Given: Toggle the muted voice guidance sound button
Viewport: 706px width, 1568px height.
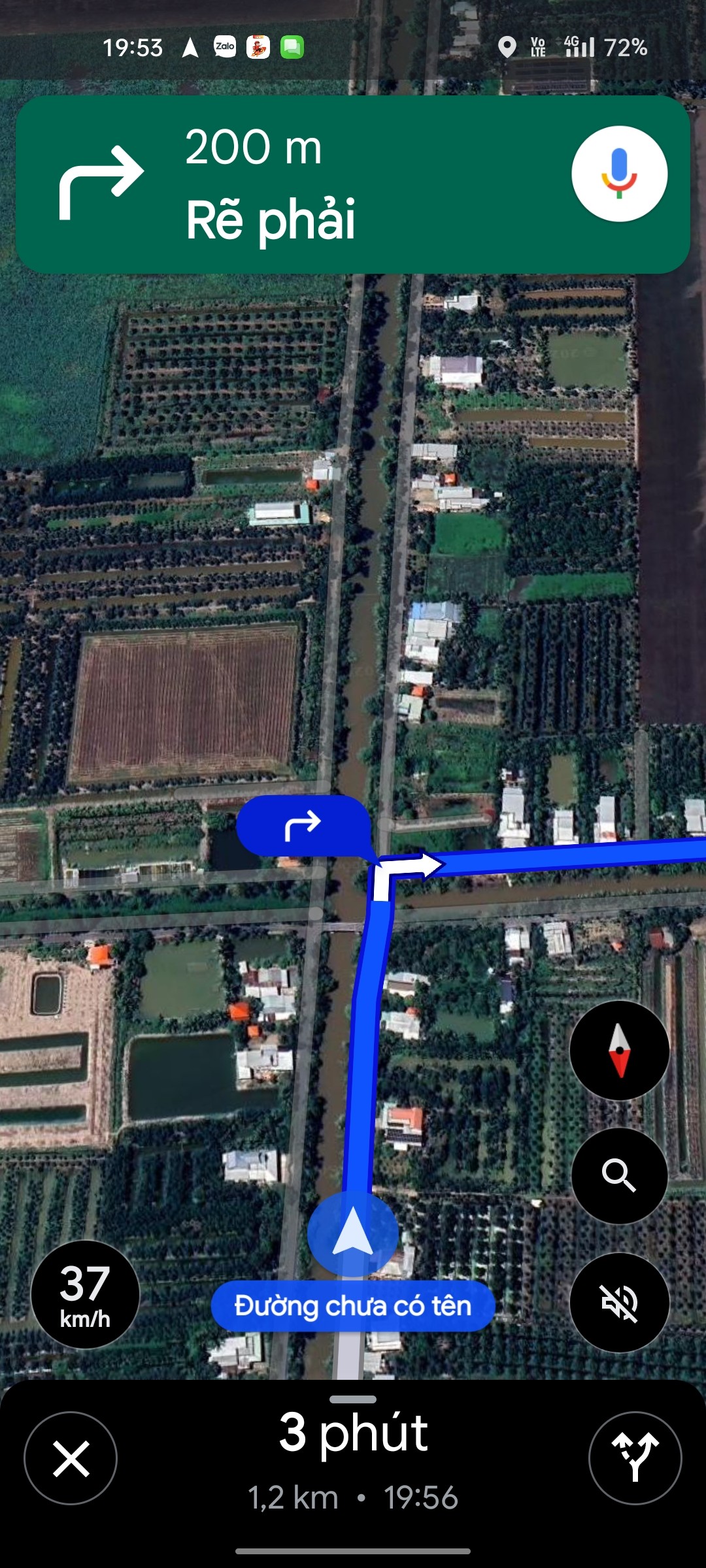Looking at the screenshot, I should [x=619, y=1302].
